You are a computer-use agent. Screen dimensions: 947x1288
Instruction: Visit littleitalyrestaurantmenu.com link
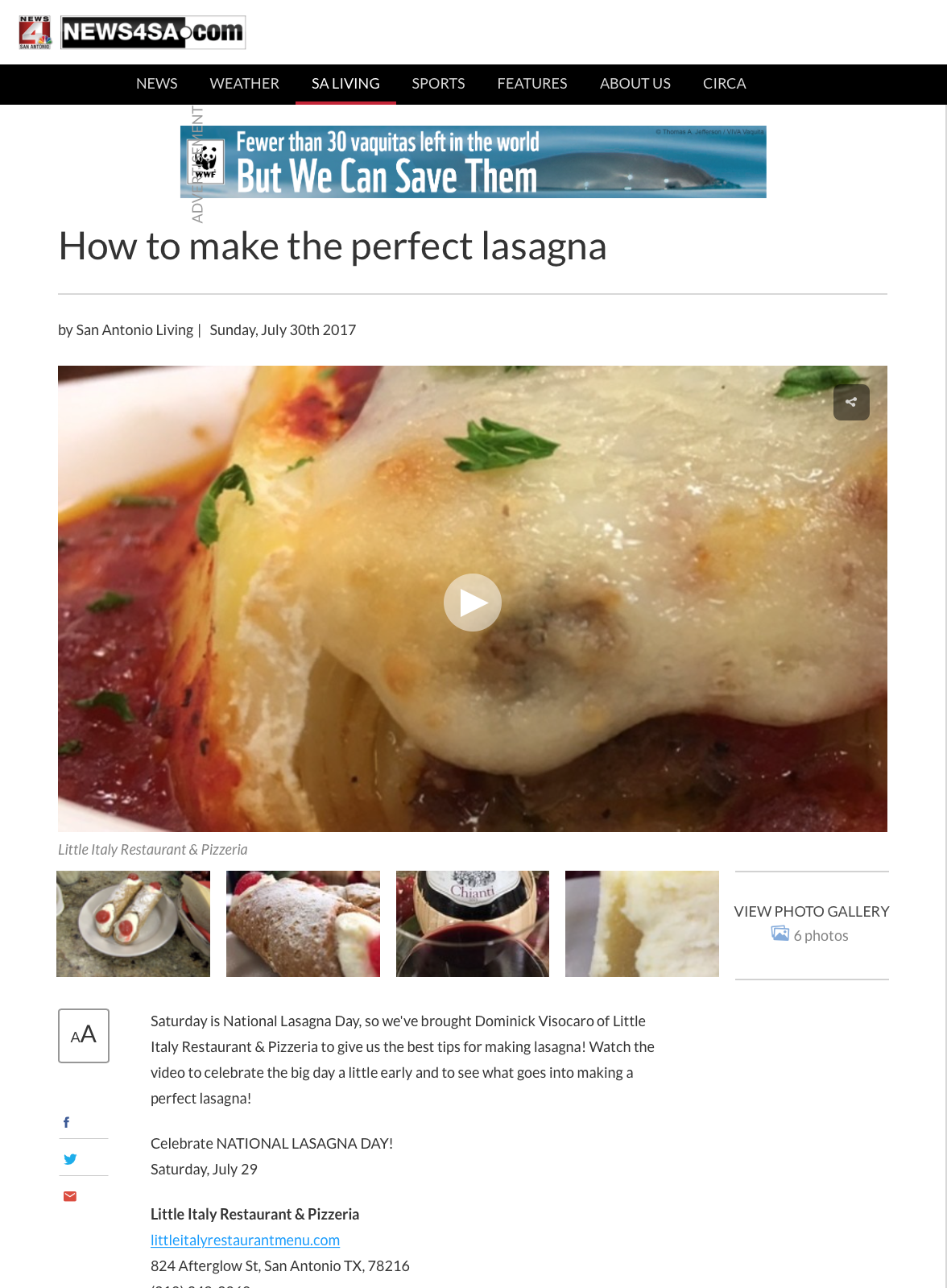point(245,1240)
